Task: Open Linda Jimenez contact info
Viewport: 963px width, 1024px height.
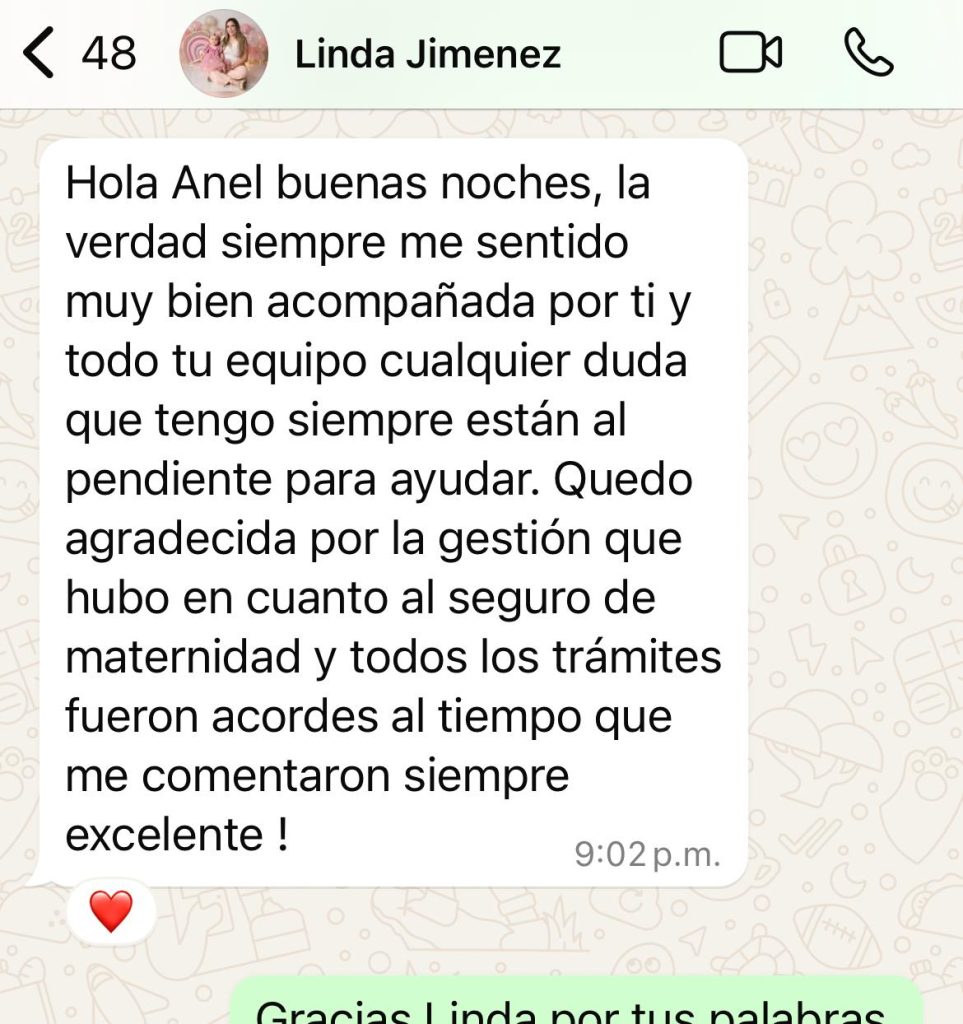Action: tap(428, 54)
